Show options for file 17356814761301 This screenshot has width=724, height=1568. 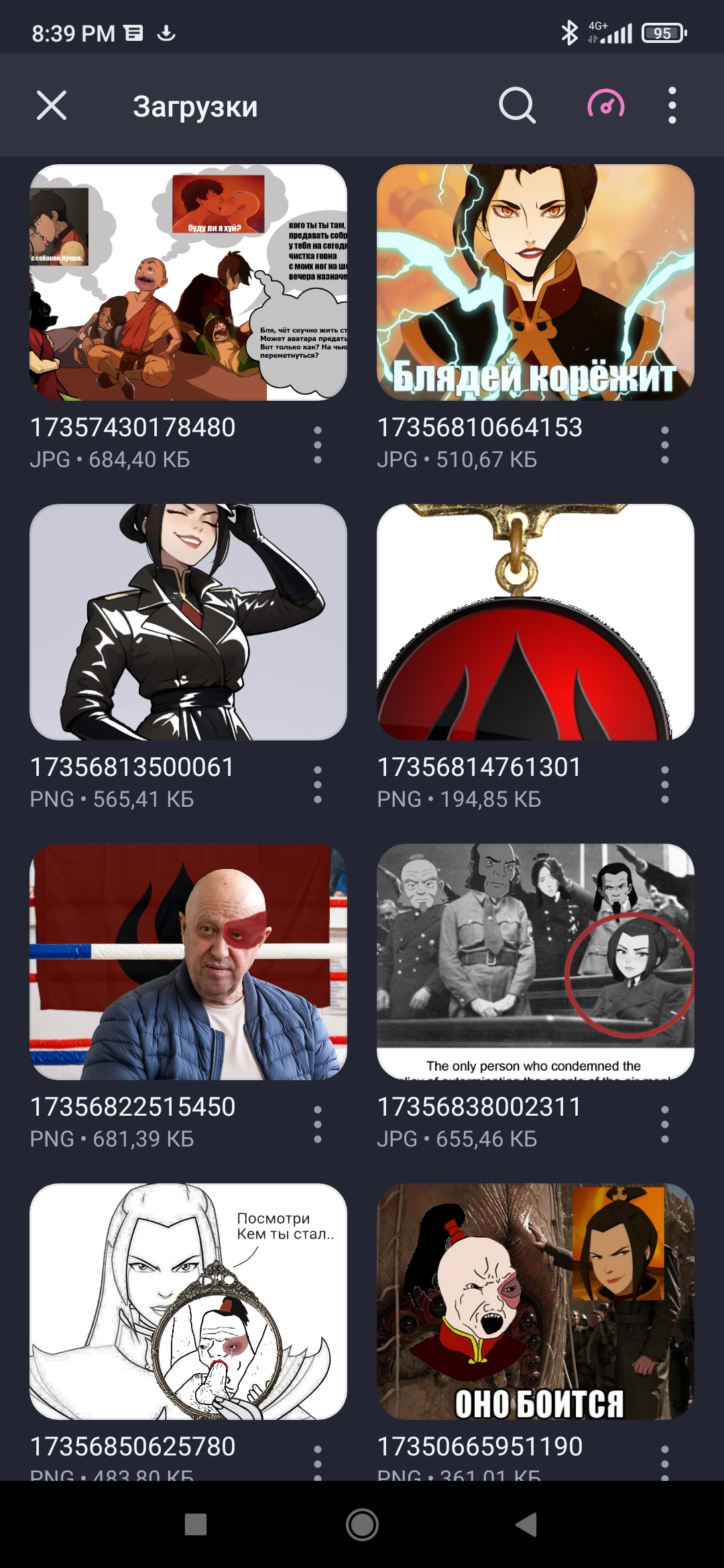point(665,785)
